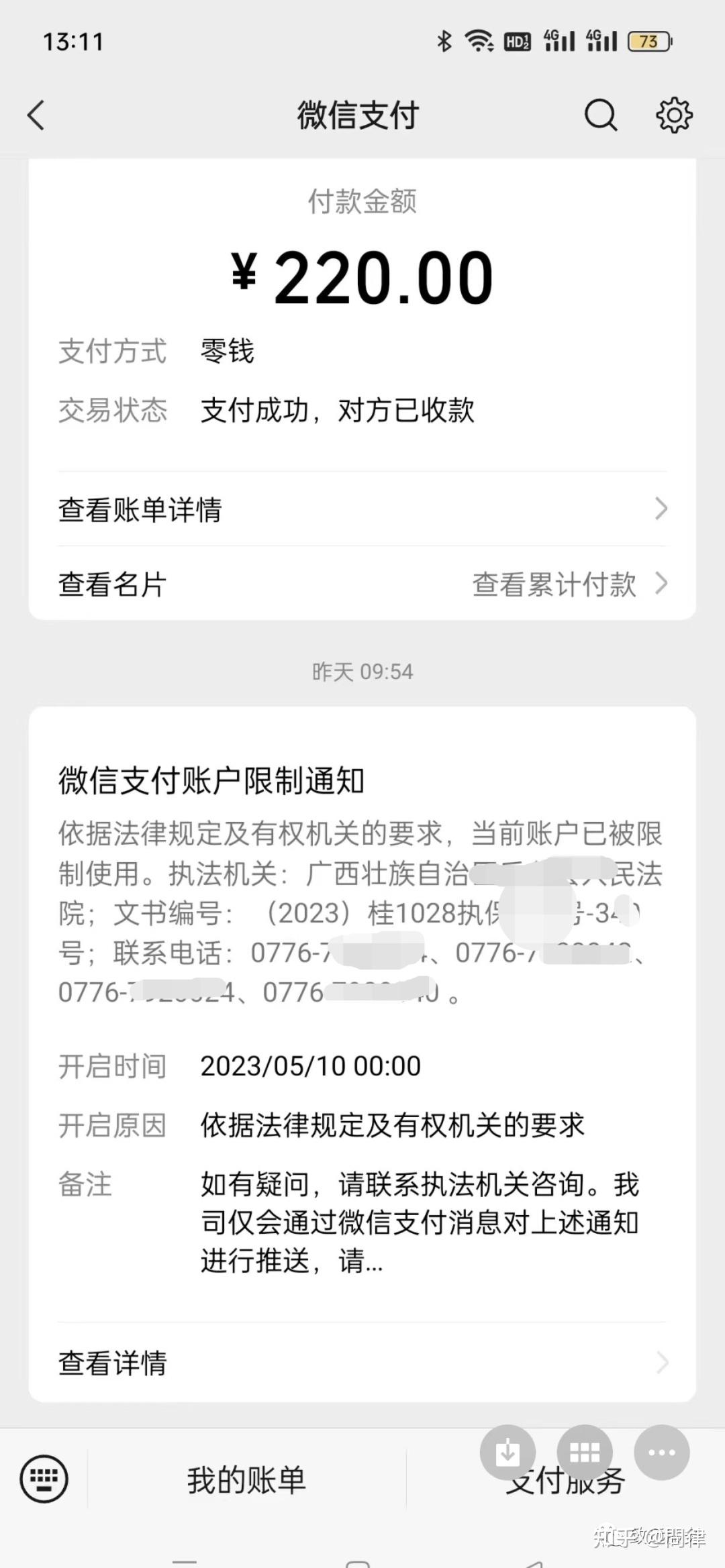
Task: Tap the floating grid button
Action: click(585, 1453)
